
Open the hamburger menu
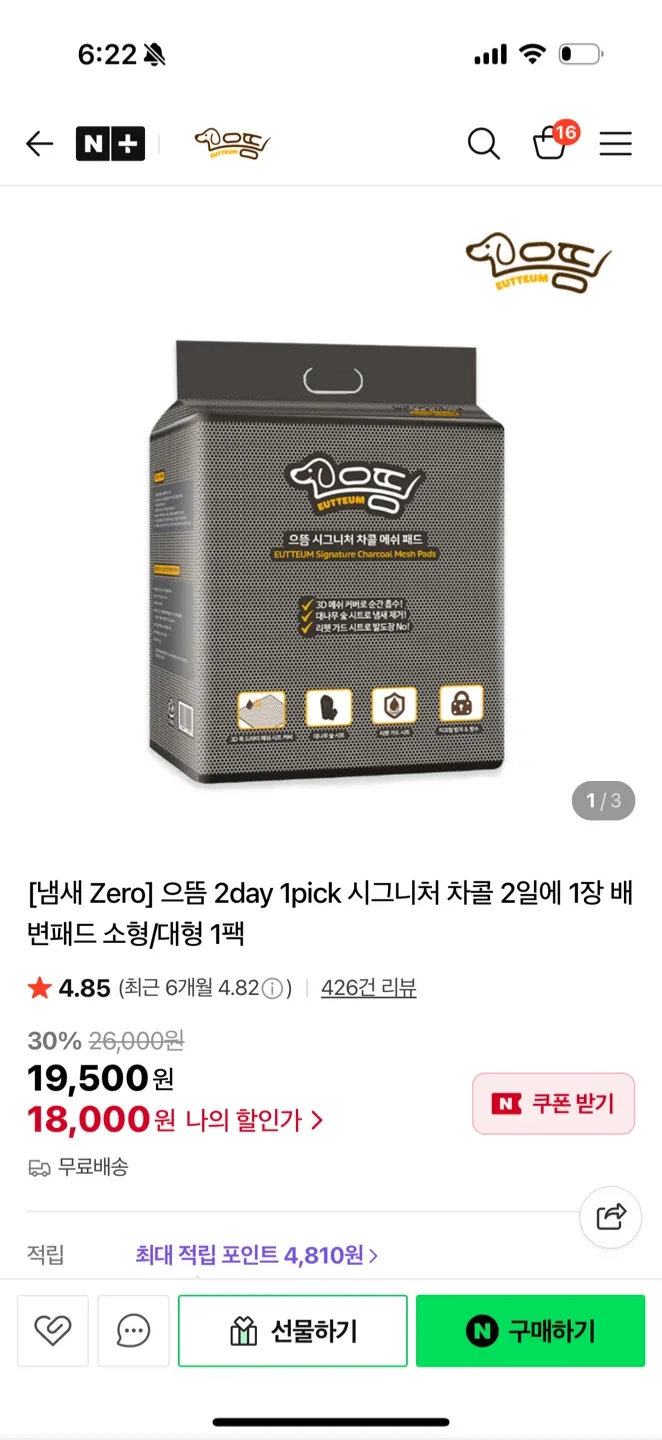click(x=615, y=144)
